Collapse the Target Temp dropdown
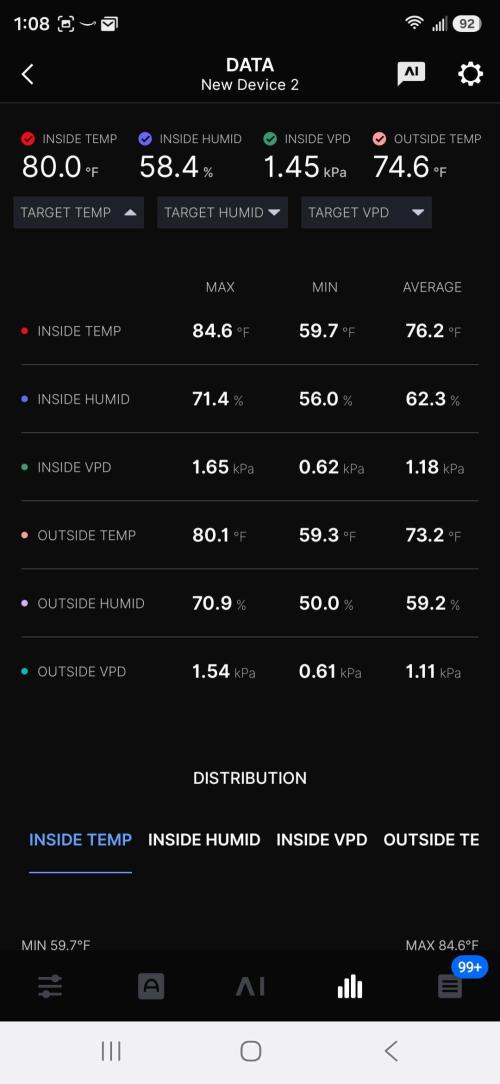 79,212
